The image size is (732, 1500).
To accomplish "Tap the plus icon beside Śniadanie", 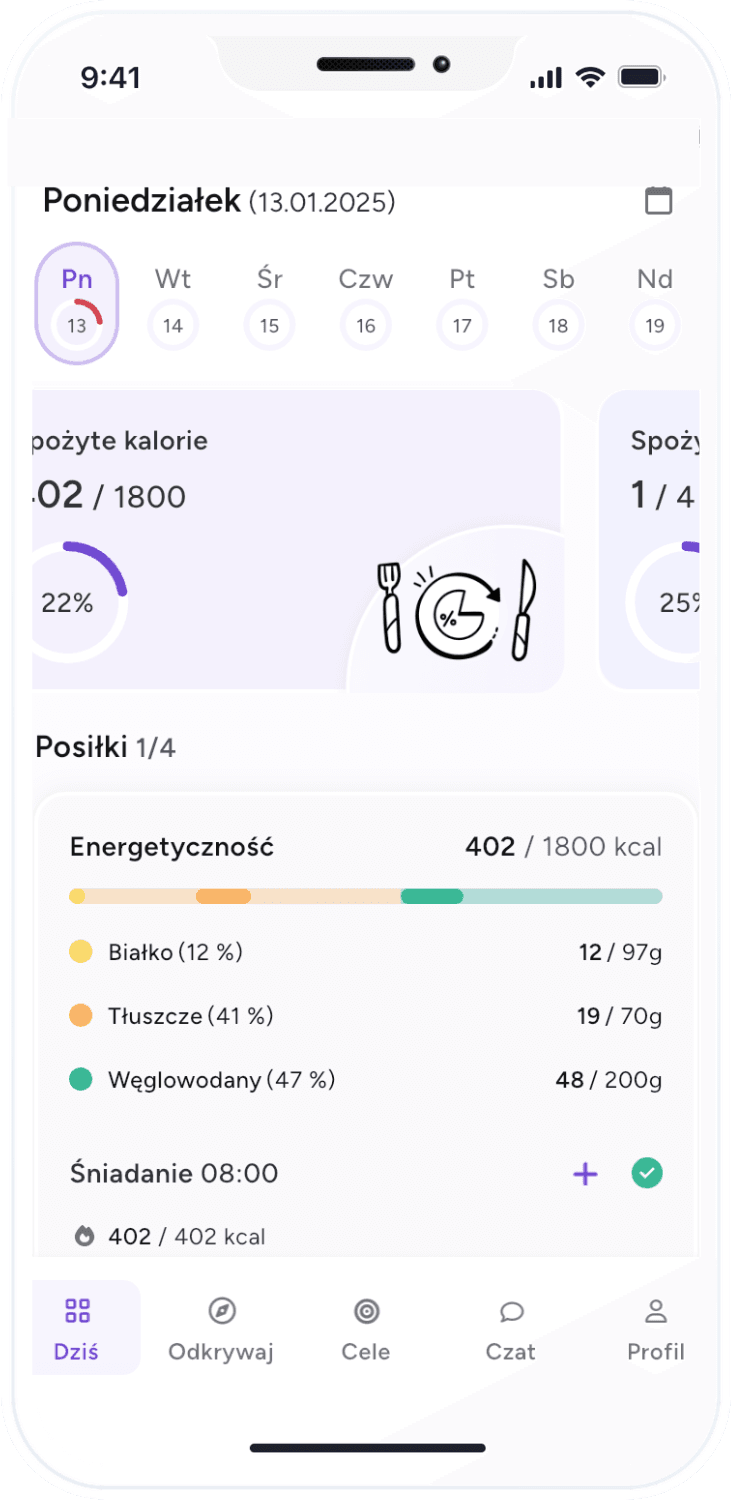I will click(x=585, y=1174).
